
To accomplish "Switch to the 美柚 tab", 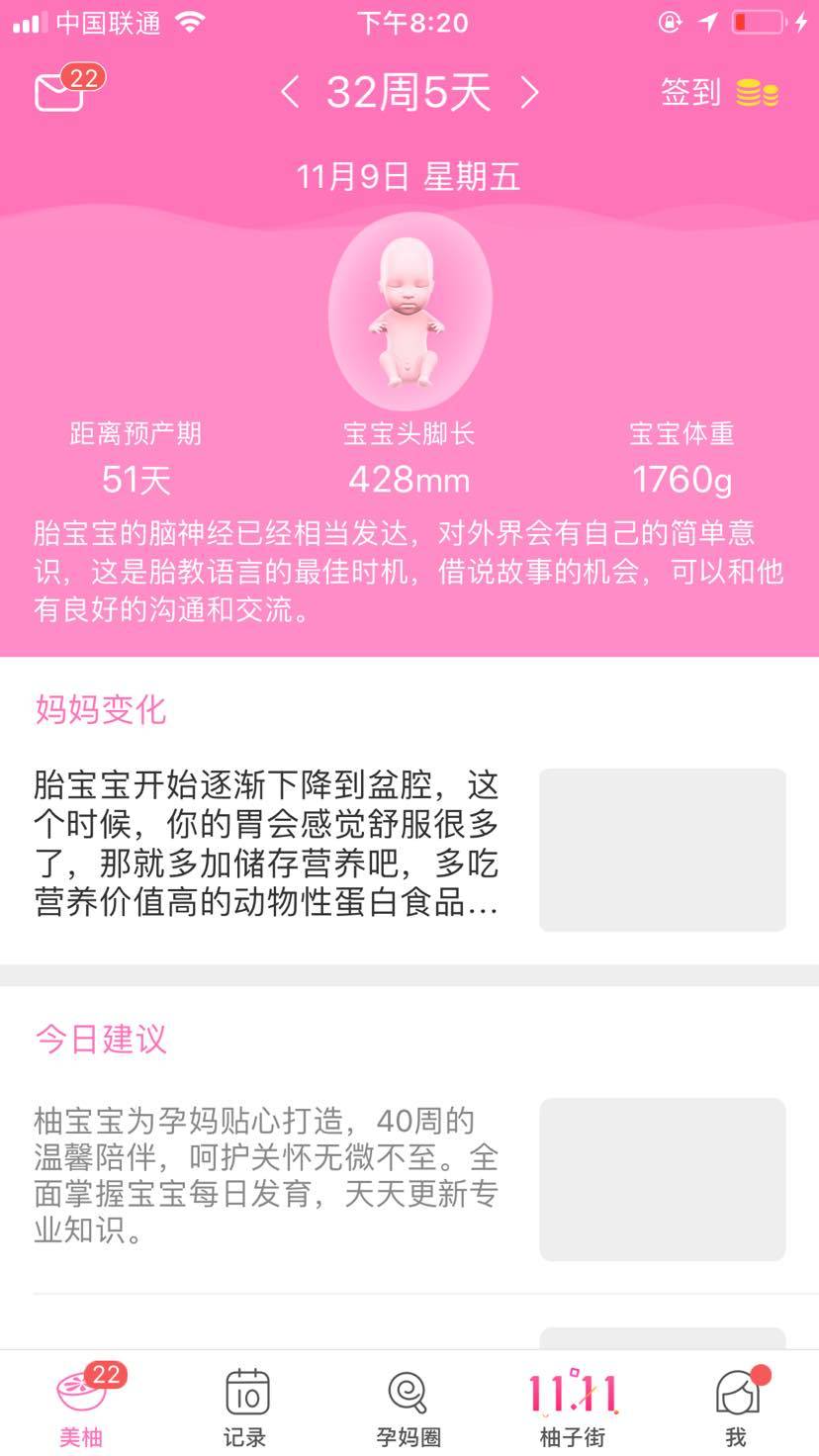I will pos(81,1406).
